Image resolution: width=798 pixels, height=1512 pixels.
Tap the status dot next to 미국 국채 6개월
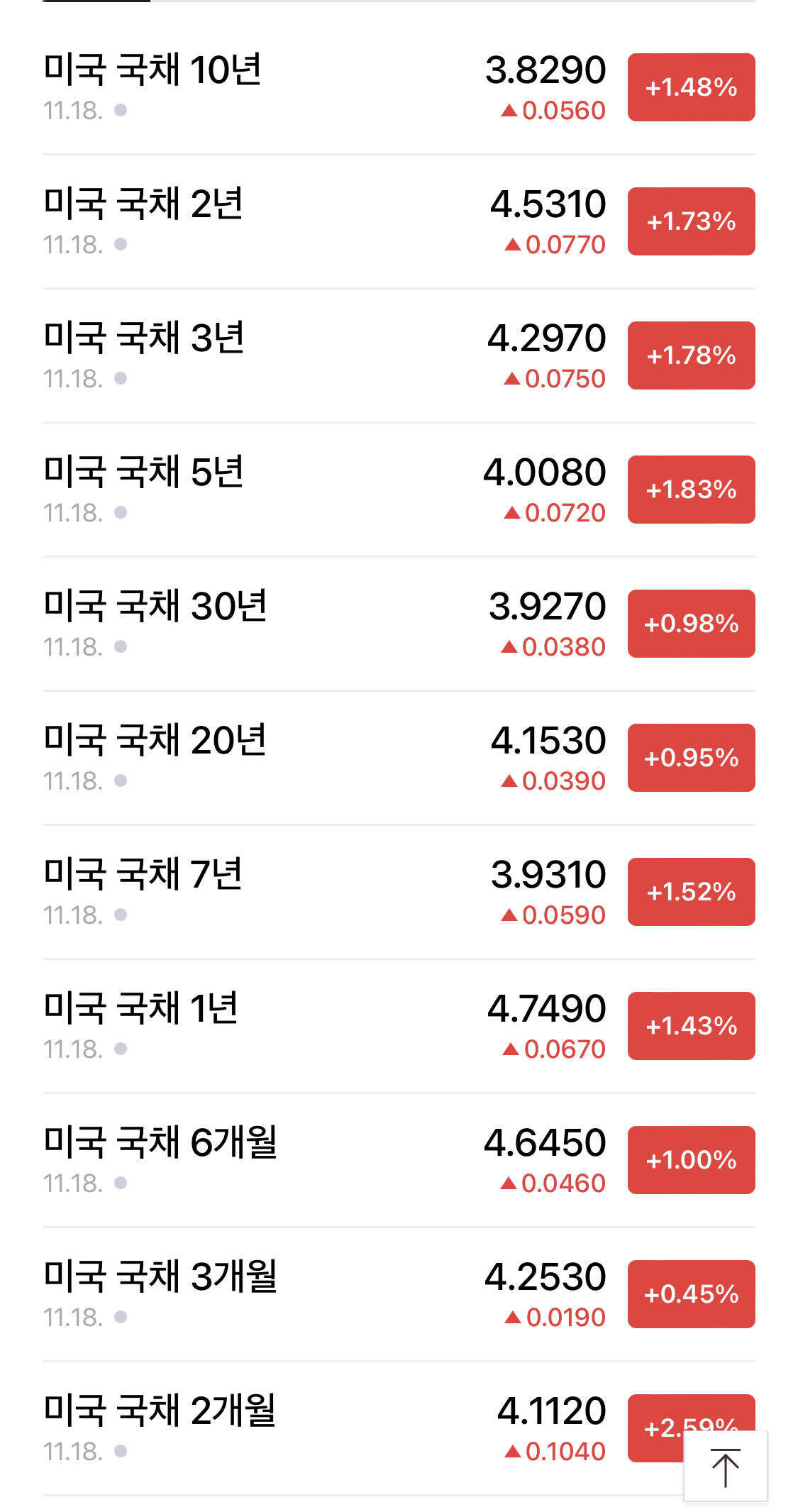pyautogui.click(x=119, y=1183)
